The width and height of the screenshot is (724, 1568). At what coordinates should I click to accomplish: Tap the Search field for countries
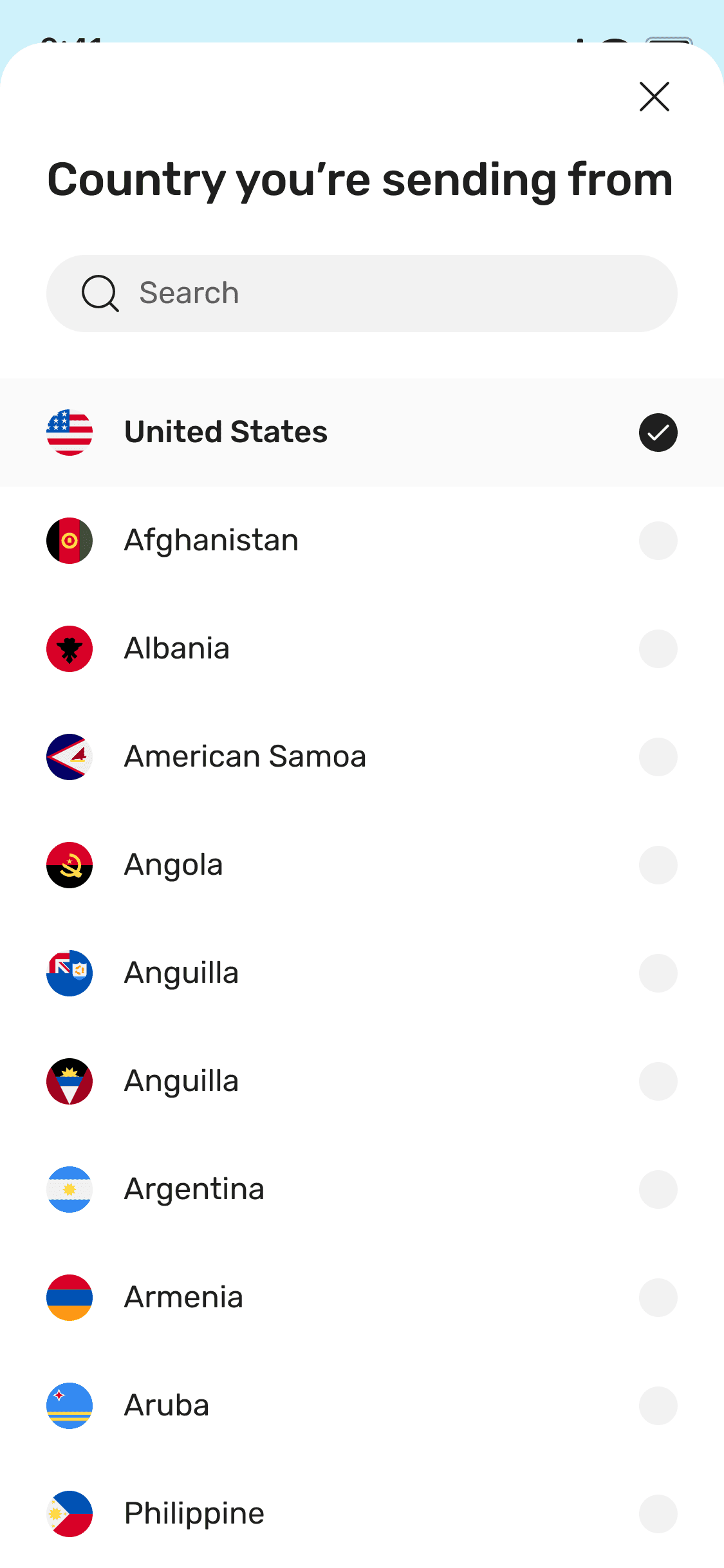pos(362,294)
